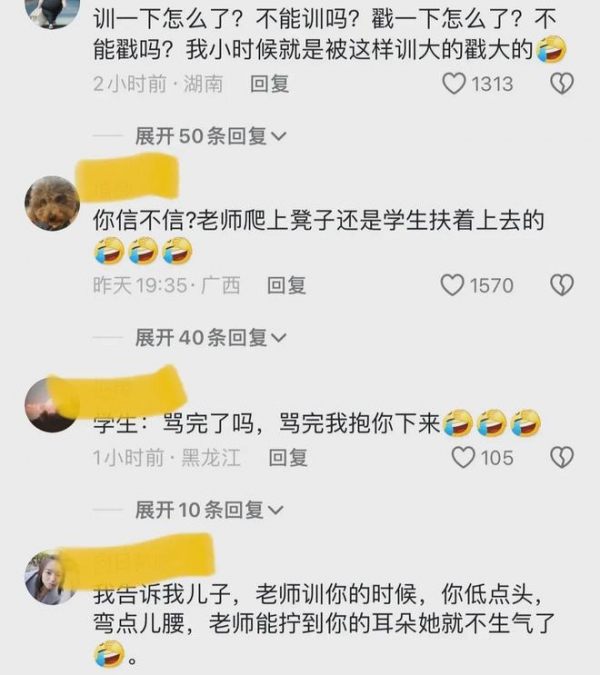
Task: Reply to the comment posted 昨天 19:35
Action: tap(287, 286)
